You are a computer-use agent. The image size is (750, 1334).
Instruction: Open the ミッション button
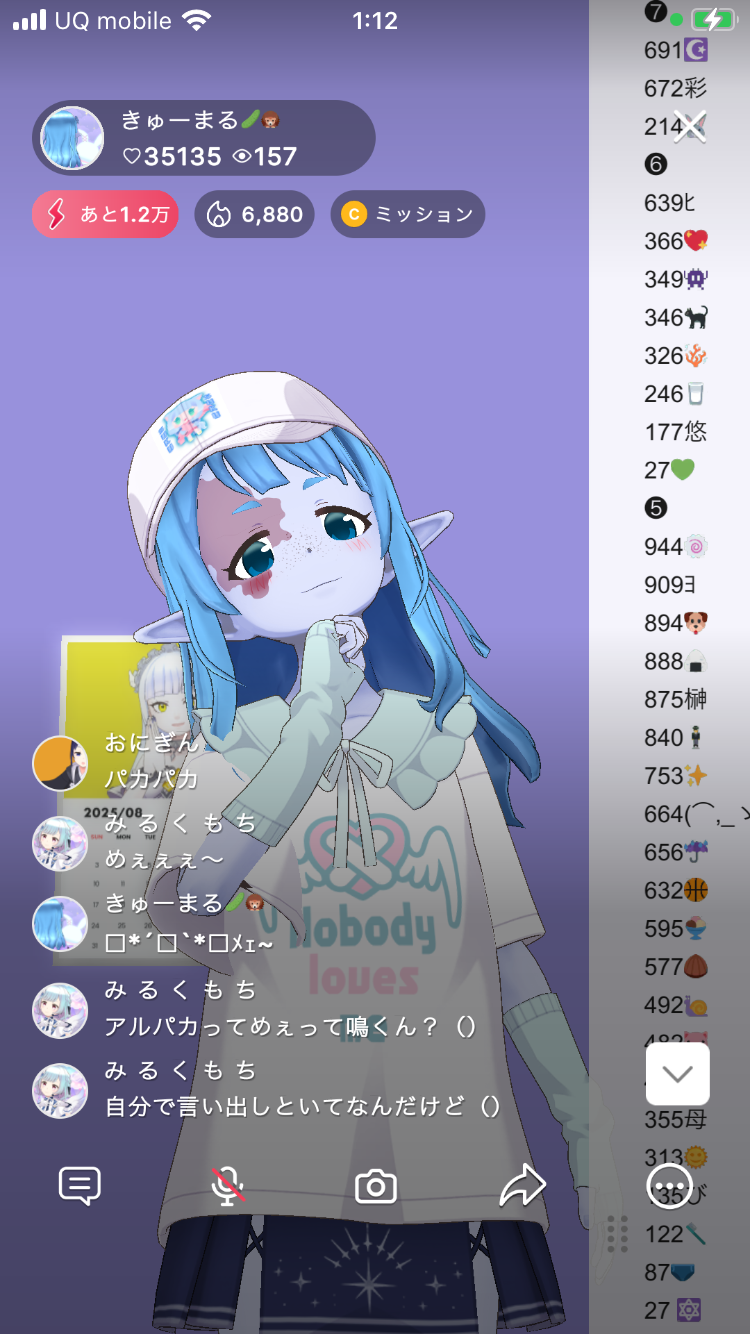tap(407, 214)
